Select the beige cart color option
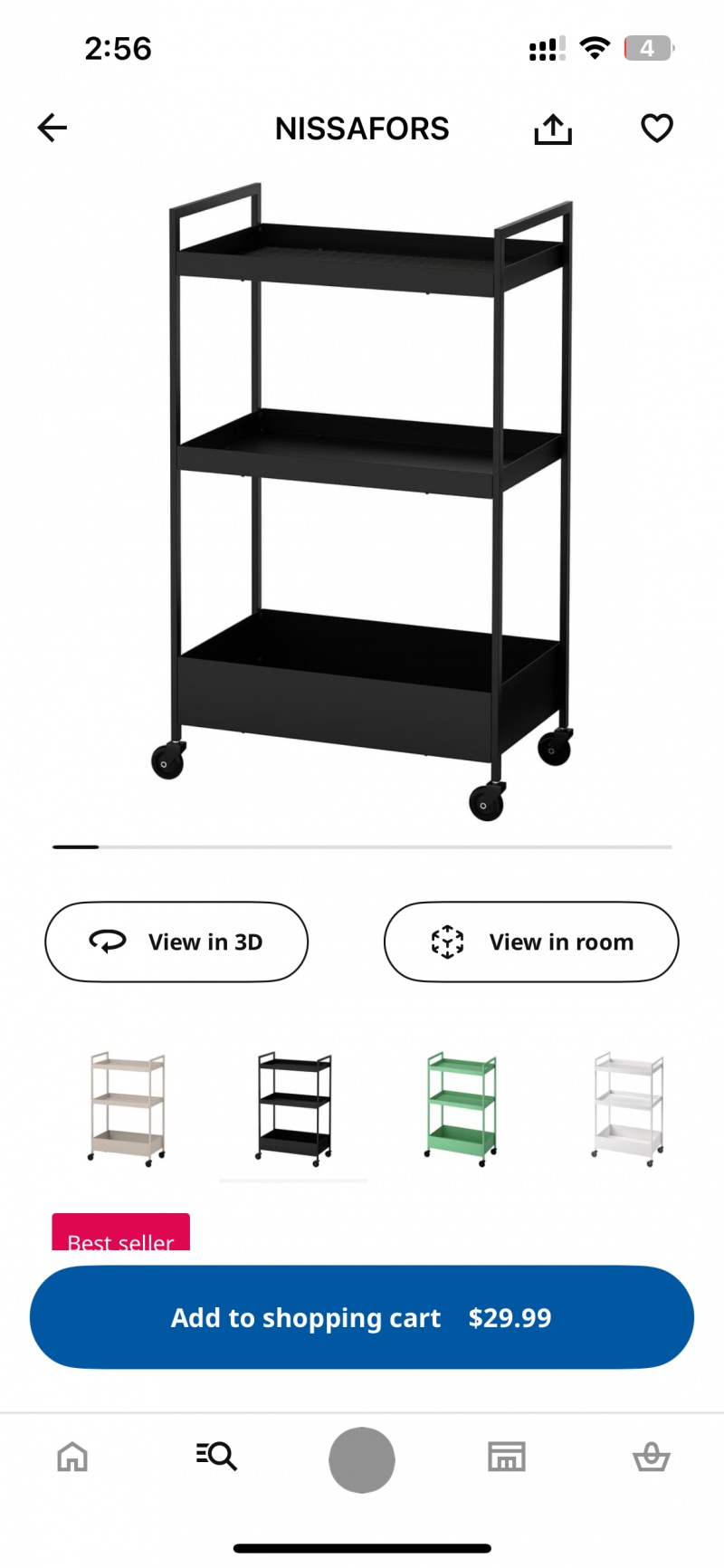The width and height of the screenshot is (724, 1568). coord(127,1107)
